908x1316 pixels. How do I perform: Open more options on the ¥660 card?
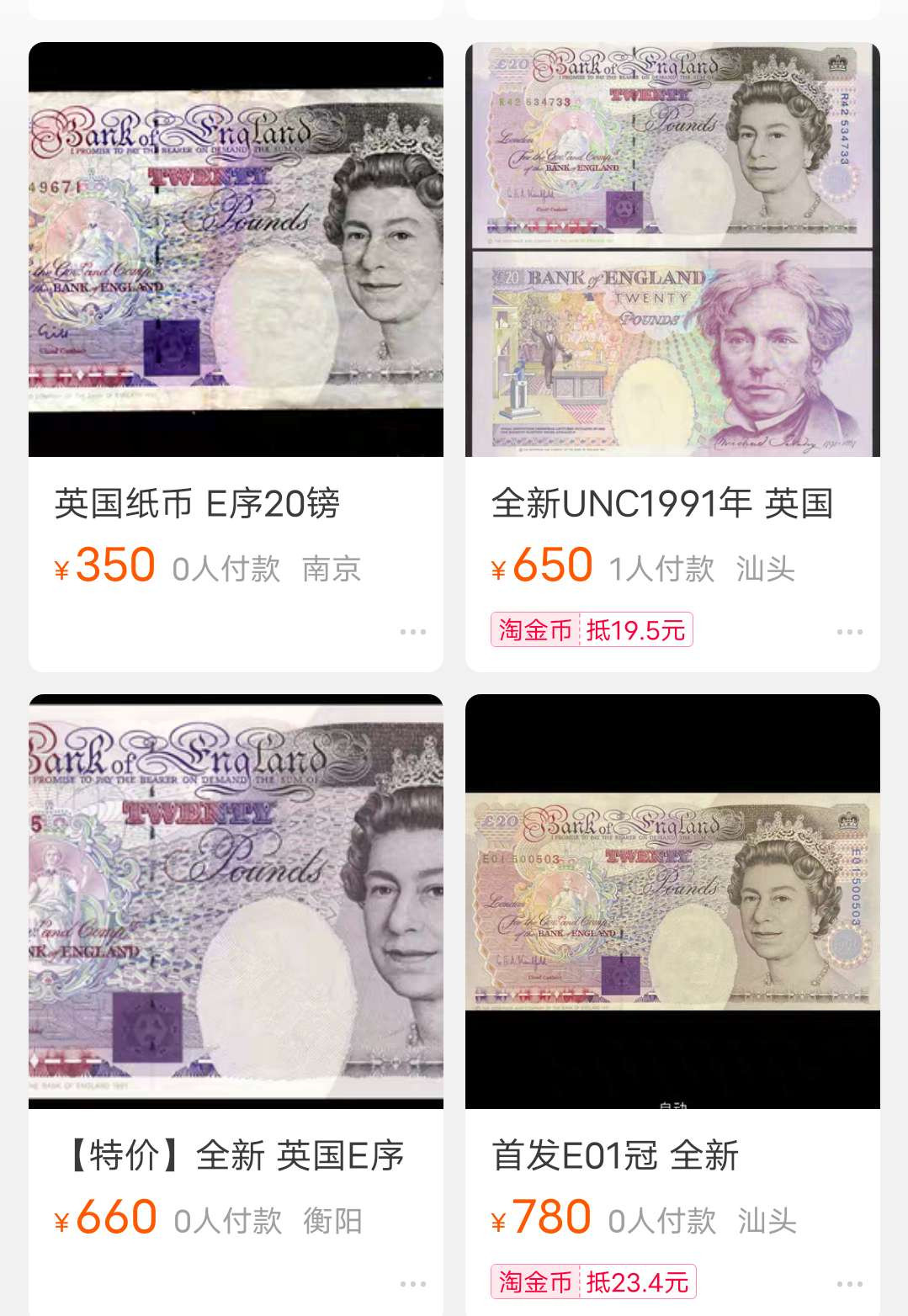point(412,1284)
